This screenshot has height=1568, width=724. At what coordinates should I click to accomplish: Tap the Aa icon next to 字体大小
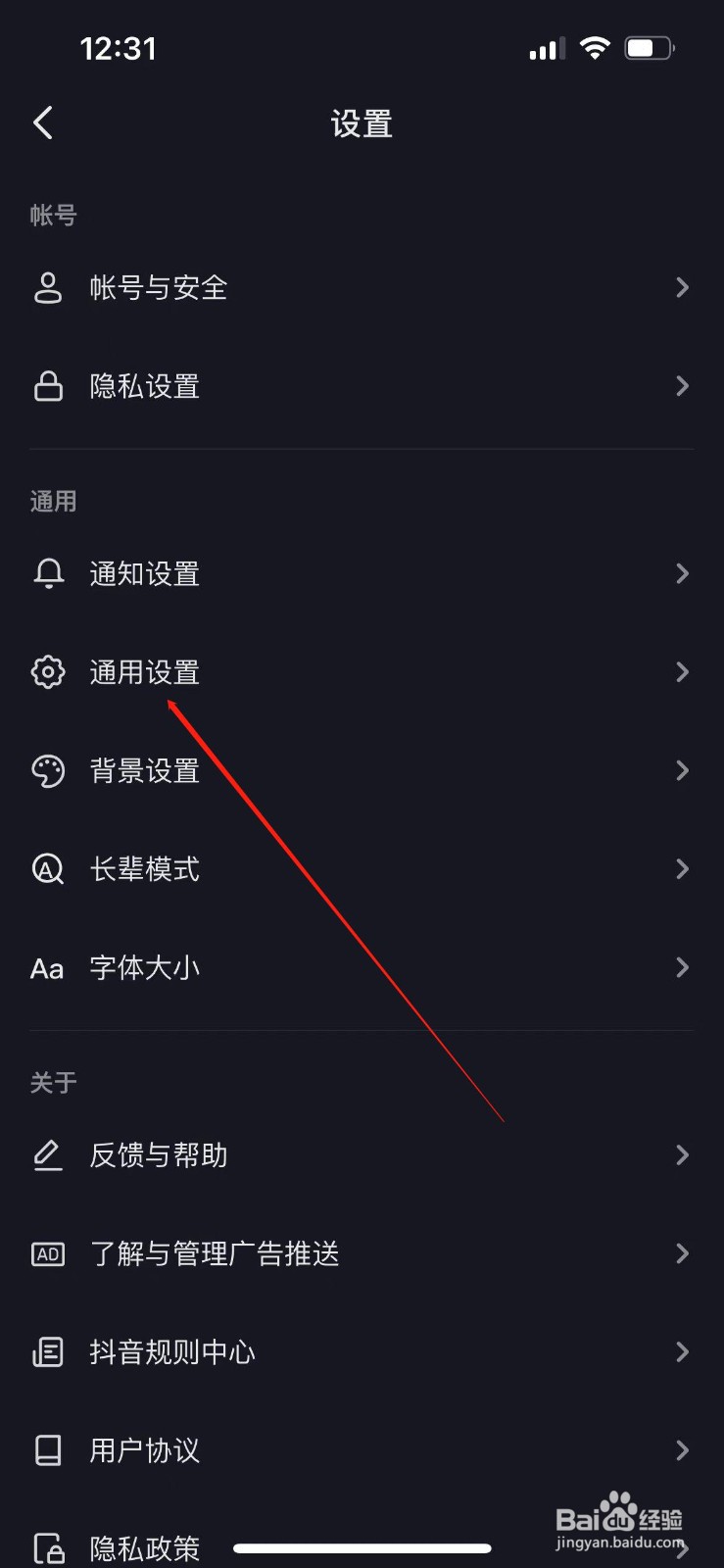tap(47, 968)
